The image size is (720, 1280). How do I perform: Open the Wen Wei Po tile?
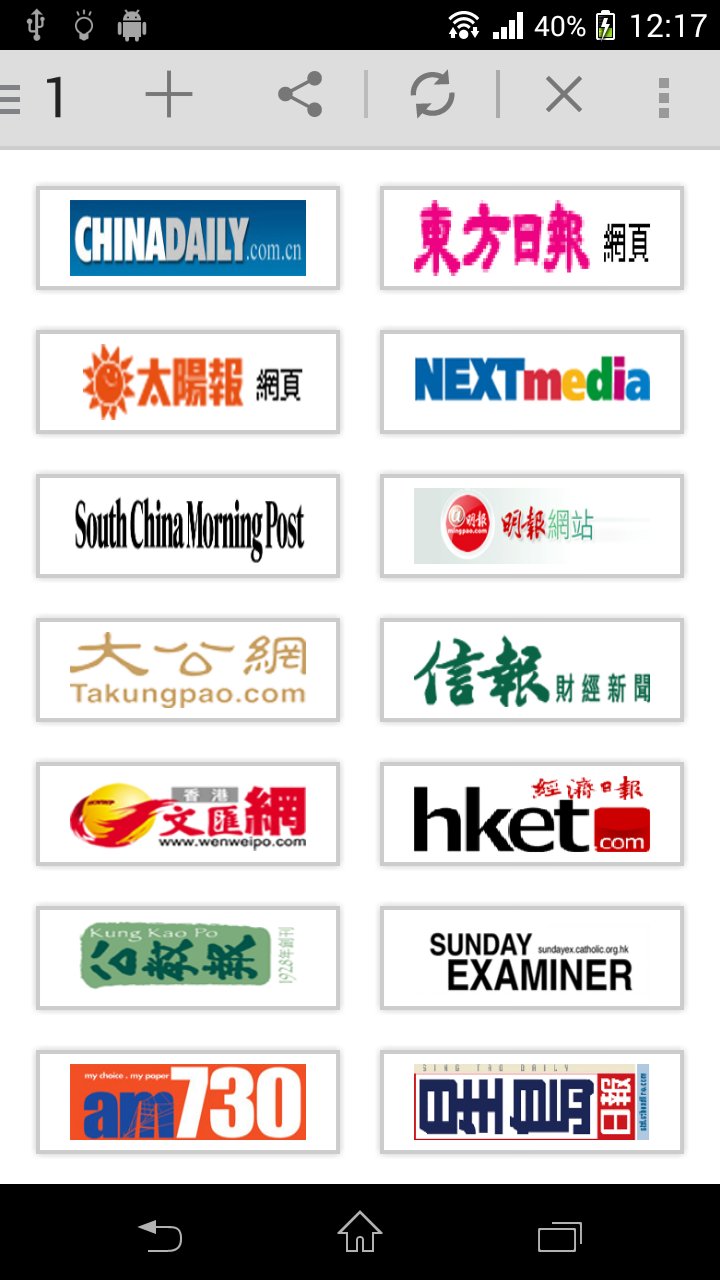tap(187, 814)
